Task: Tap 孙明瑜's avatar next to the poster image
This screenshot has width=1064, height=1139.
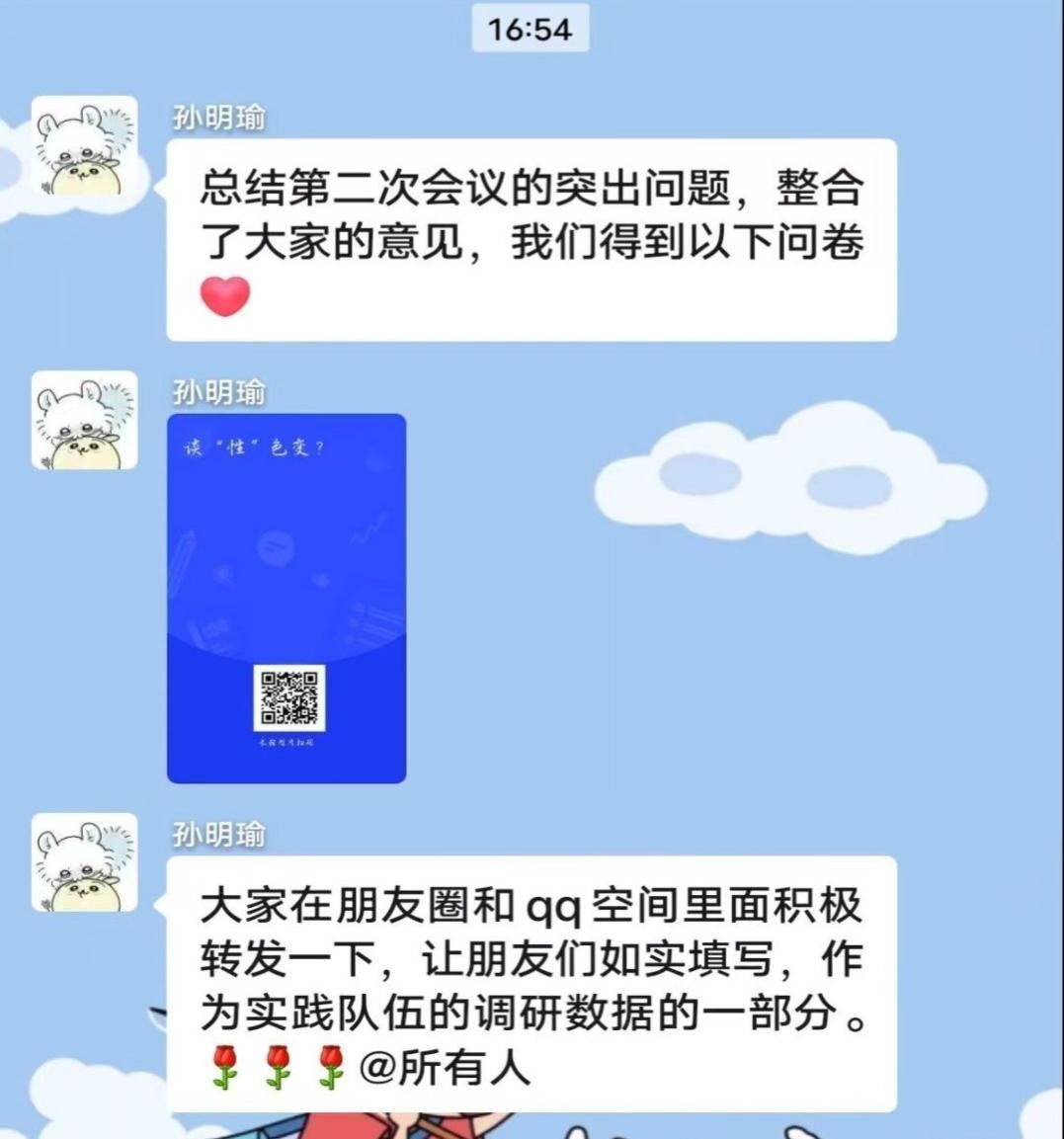Action: 85,420
